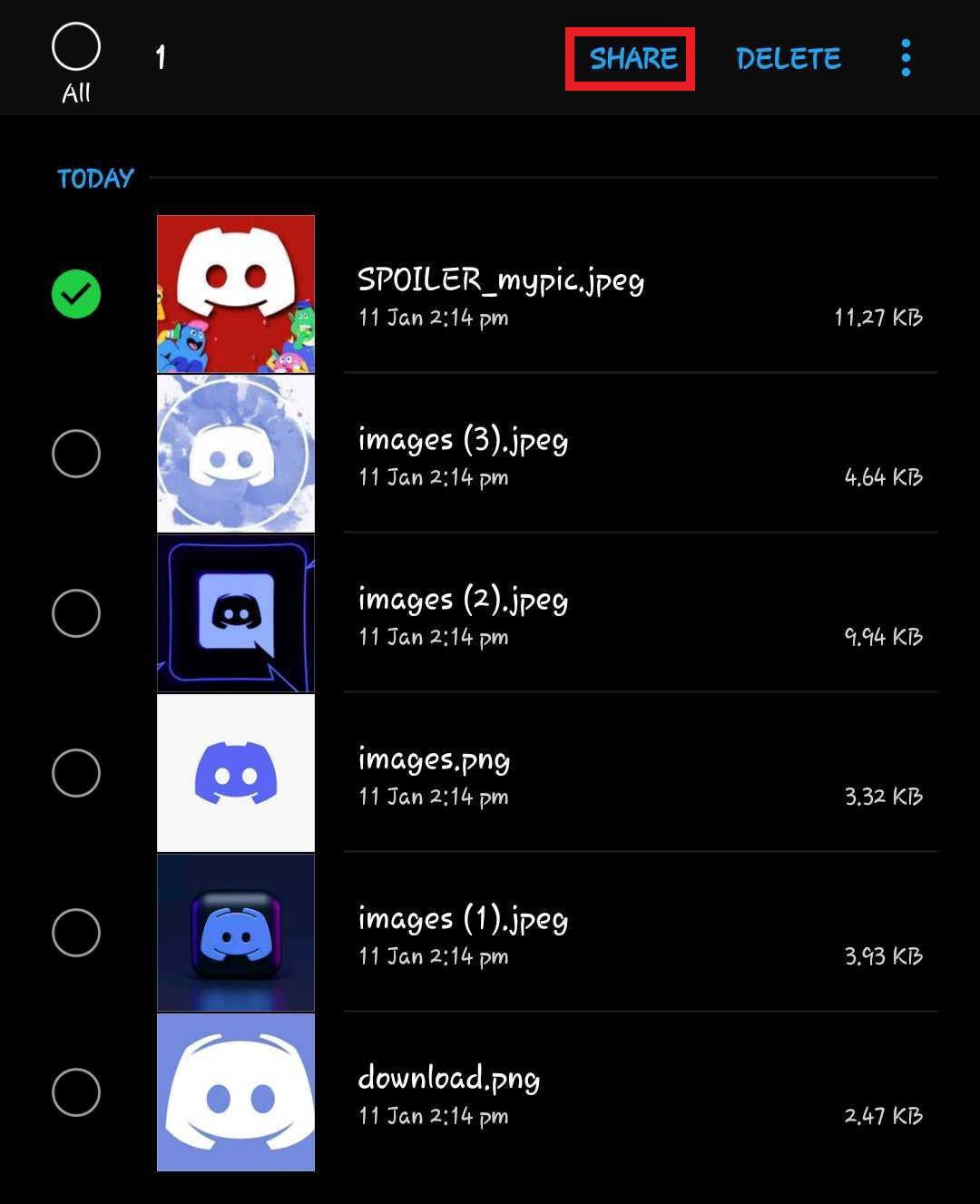Select images.png checkbox
Screen dimensions: 980x1204
point(75,772)
